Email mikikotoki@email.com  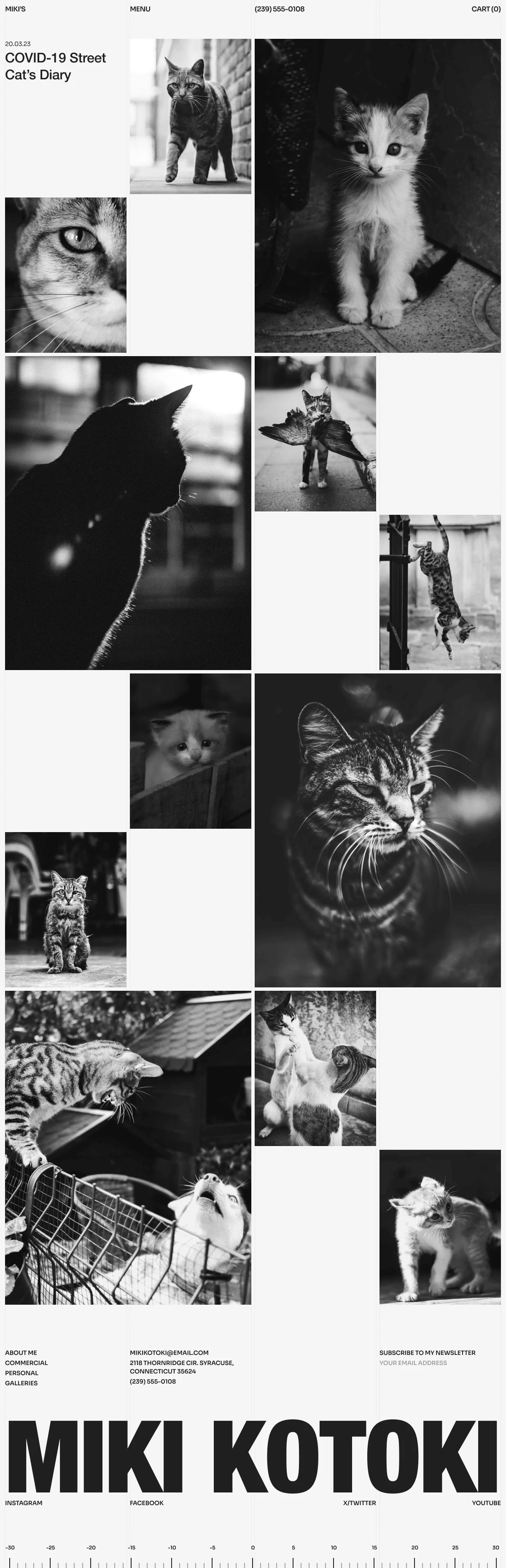click(x=169, y=1352)
